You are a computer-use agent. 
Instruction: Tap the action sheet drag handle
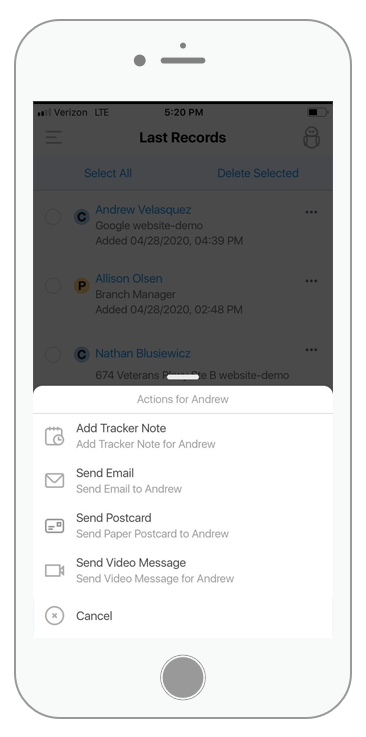pos(183,376)
